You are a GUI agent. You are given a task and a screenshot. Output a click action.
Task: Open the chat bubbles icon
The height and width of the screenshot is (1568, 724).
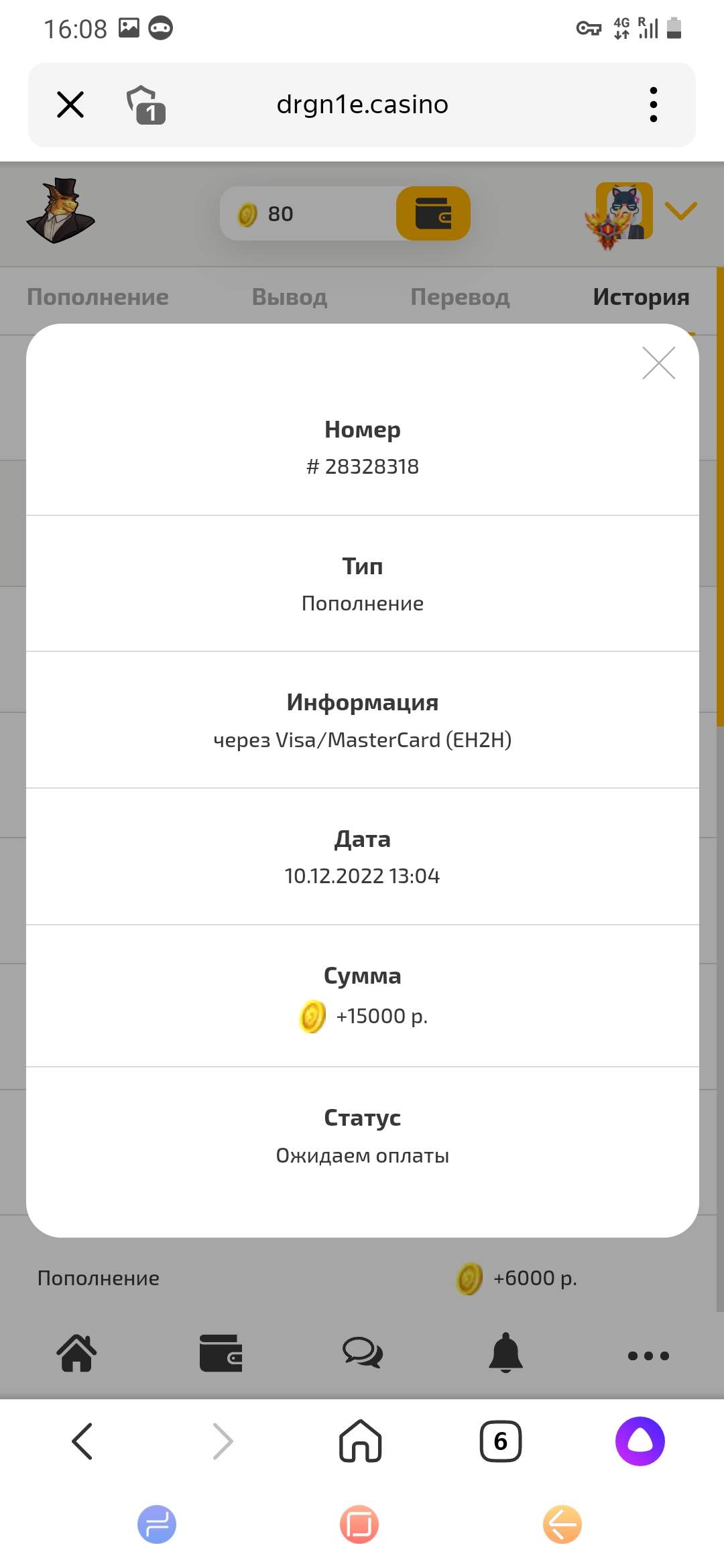point(363,1353)
